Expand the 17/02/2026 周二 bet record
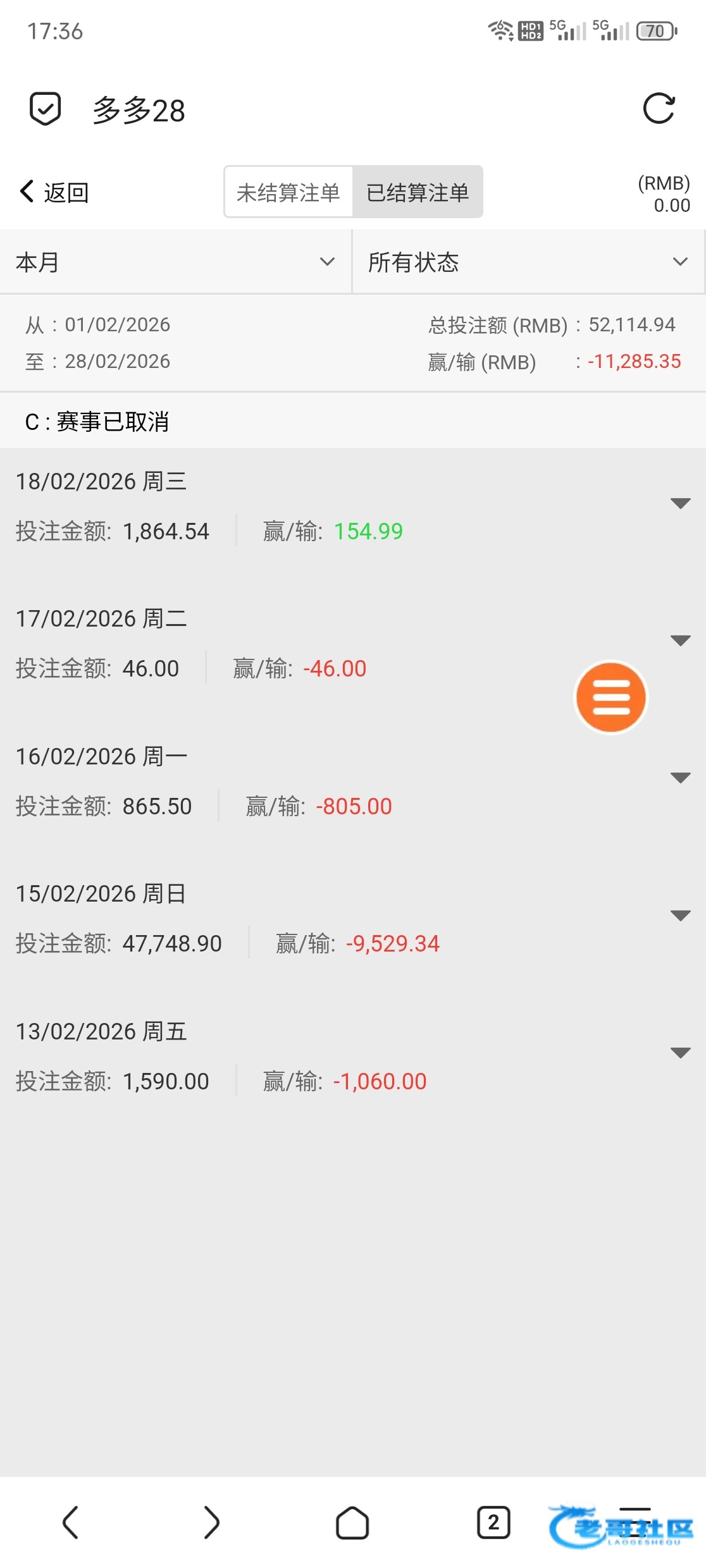 tap(680, 641)
